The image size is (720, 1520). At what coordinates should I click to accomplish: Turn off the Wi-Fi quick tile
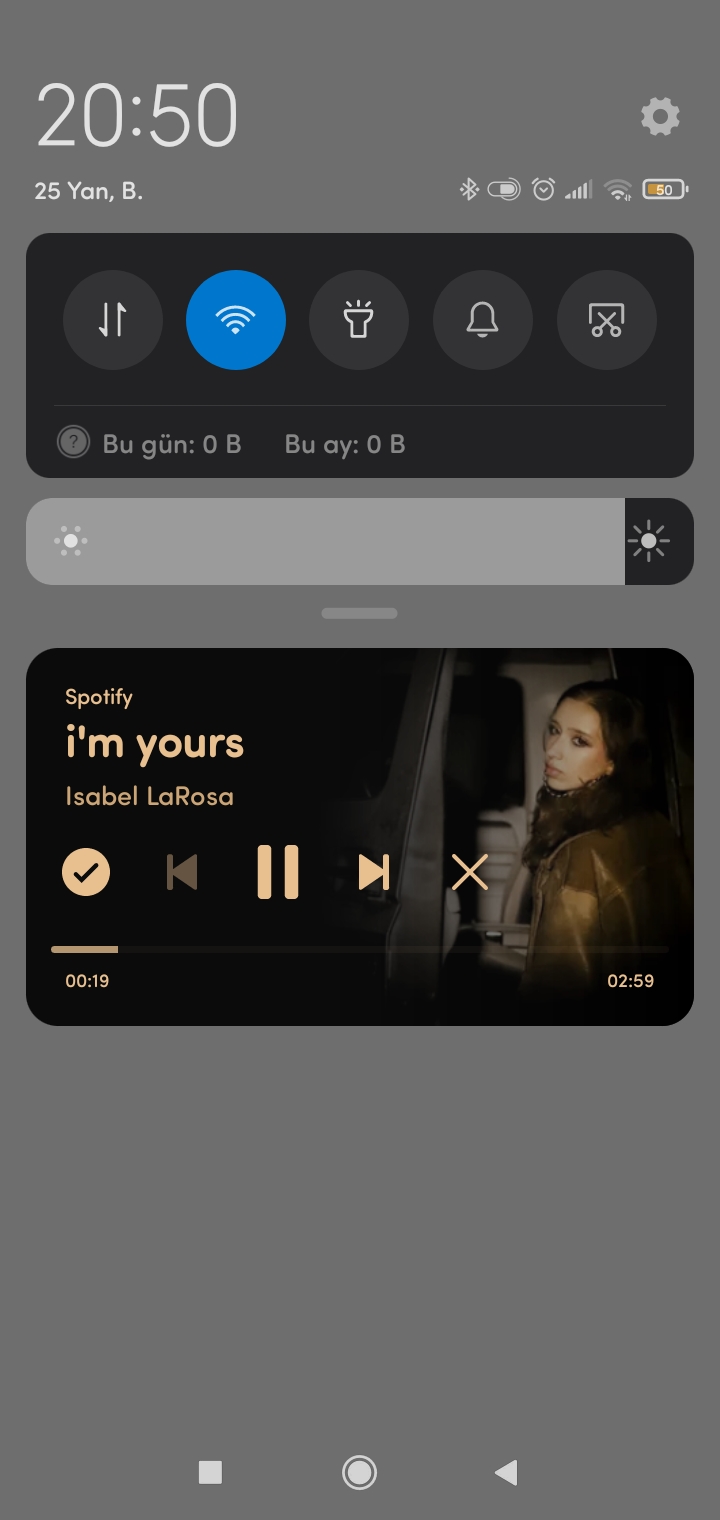tap(236, 320)
